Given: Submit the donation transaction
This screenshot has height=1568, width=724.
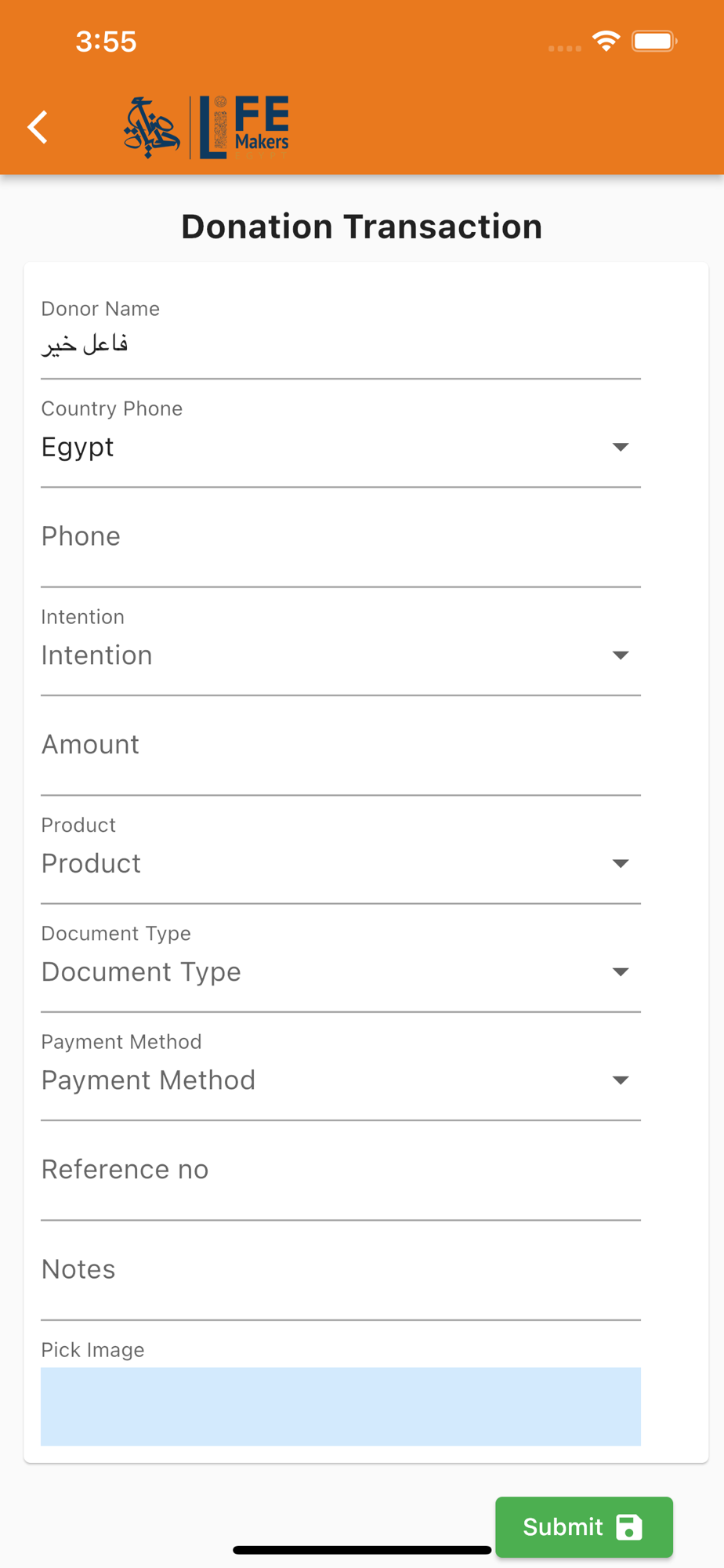Looking at the screenshot, I should point(584,1526).
